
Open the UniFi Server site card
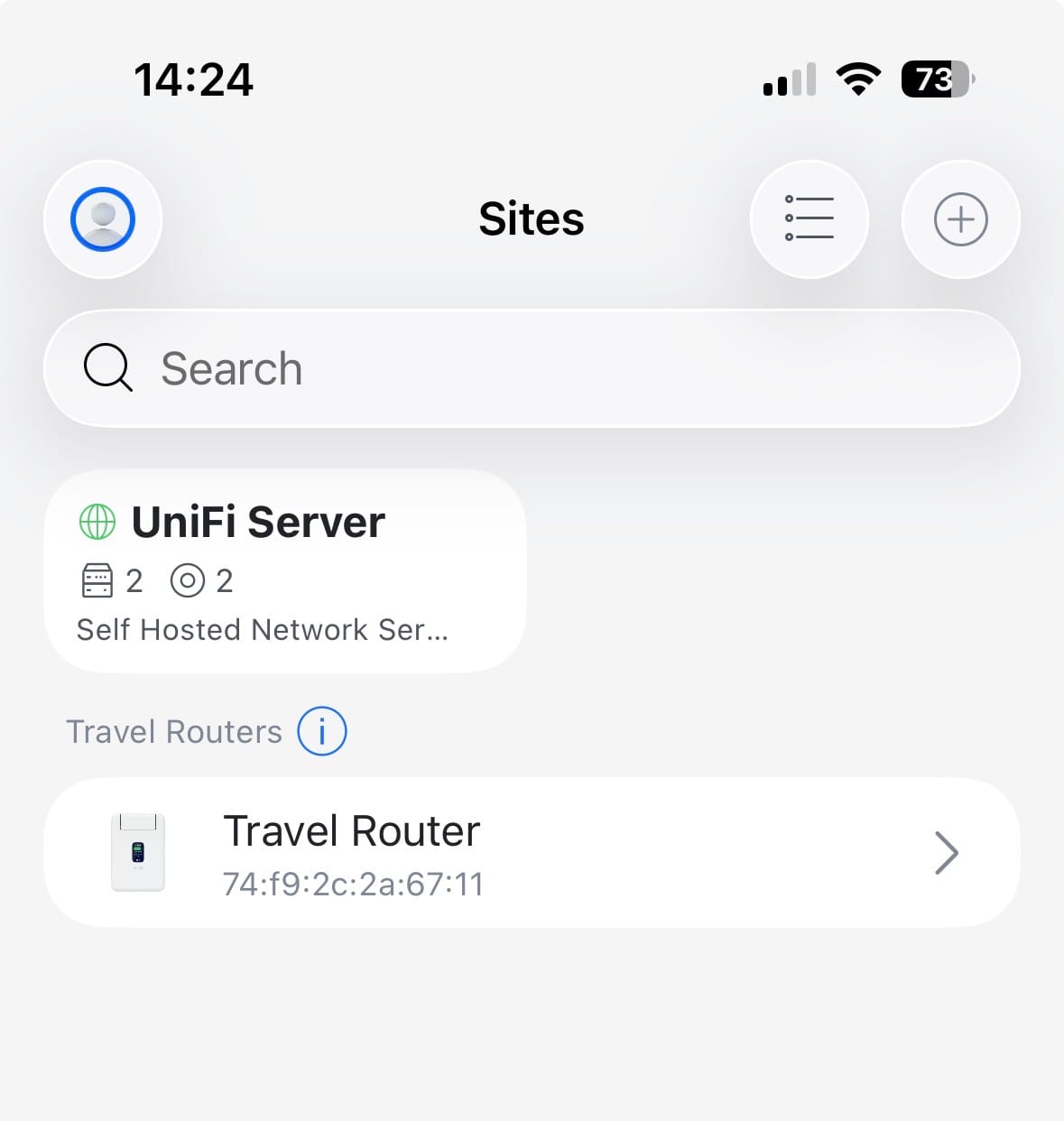tap(284, 570)
